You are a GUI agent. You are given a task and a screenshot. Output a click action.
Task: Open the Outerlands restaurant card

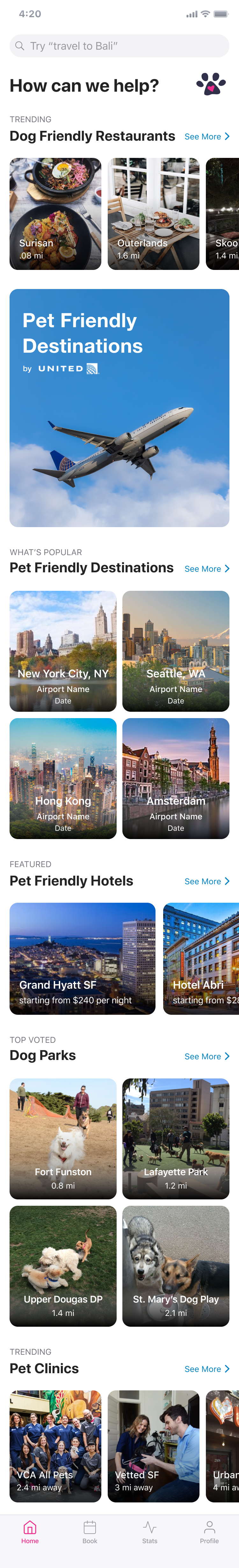(x=154, y=214)
